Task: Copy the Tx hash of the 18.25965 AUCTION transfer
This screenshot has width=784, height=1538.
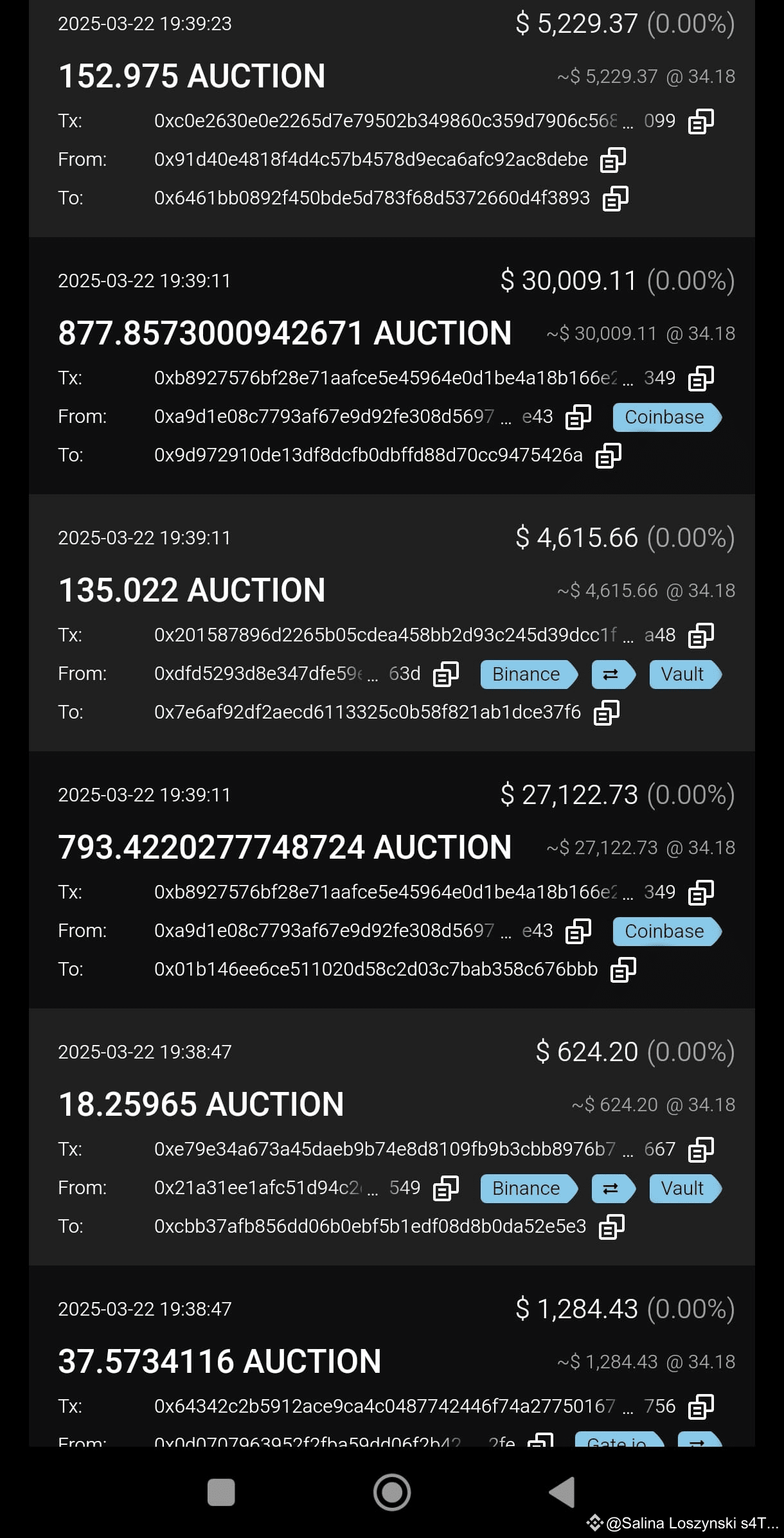Action: (x=700, y=1150)
